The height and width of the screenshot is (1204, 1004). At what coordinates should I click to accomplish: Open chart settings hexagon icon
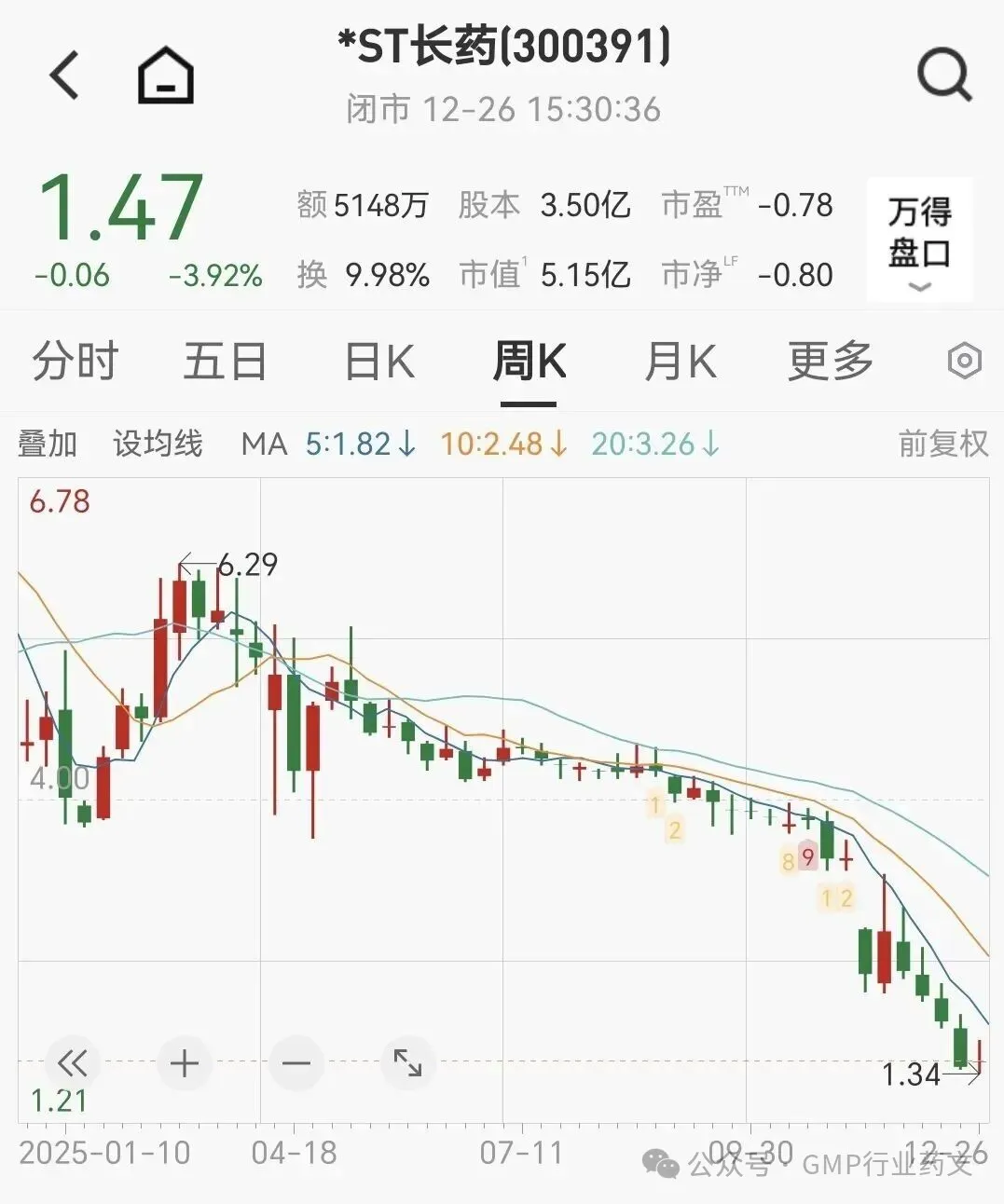[x=964, y=361]
